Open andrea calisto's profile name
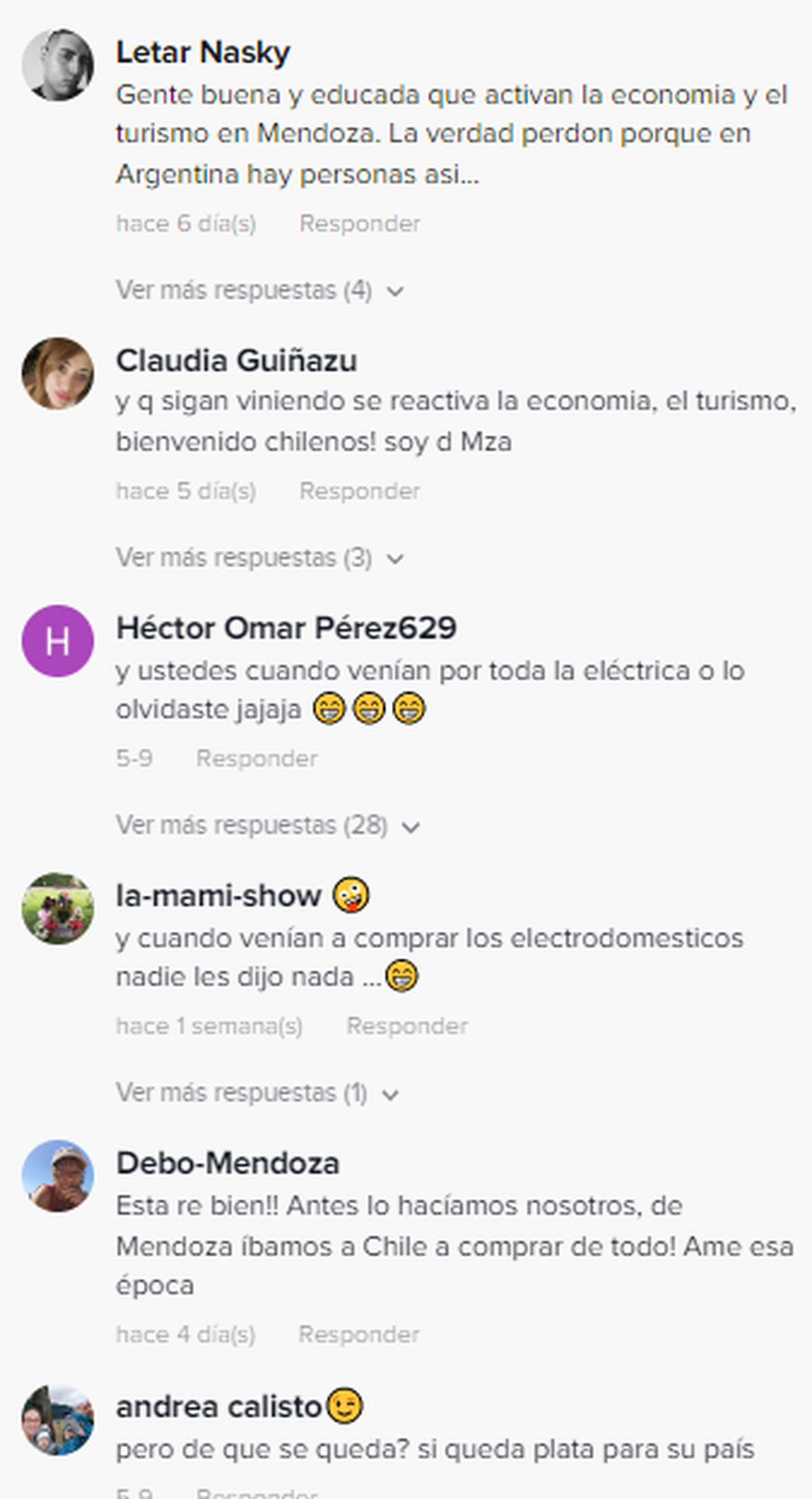 (219, 1407)
